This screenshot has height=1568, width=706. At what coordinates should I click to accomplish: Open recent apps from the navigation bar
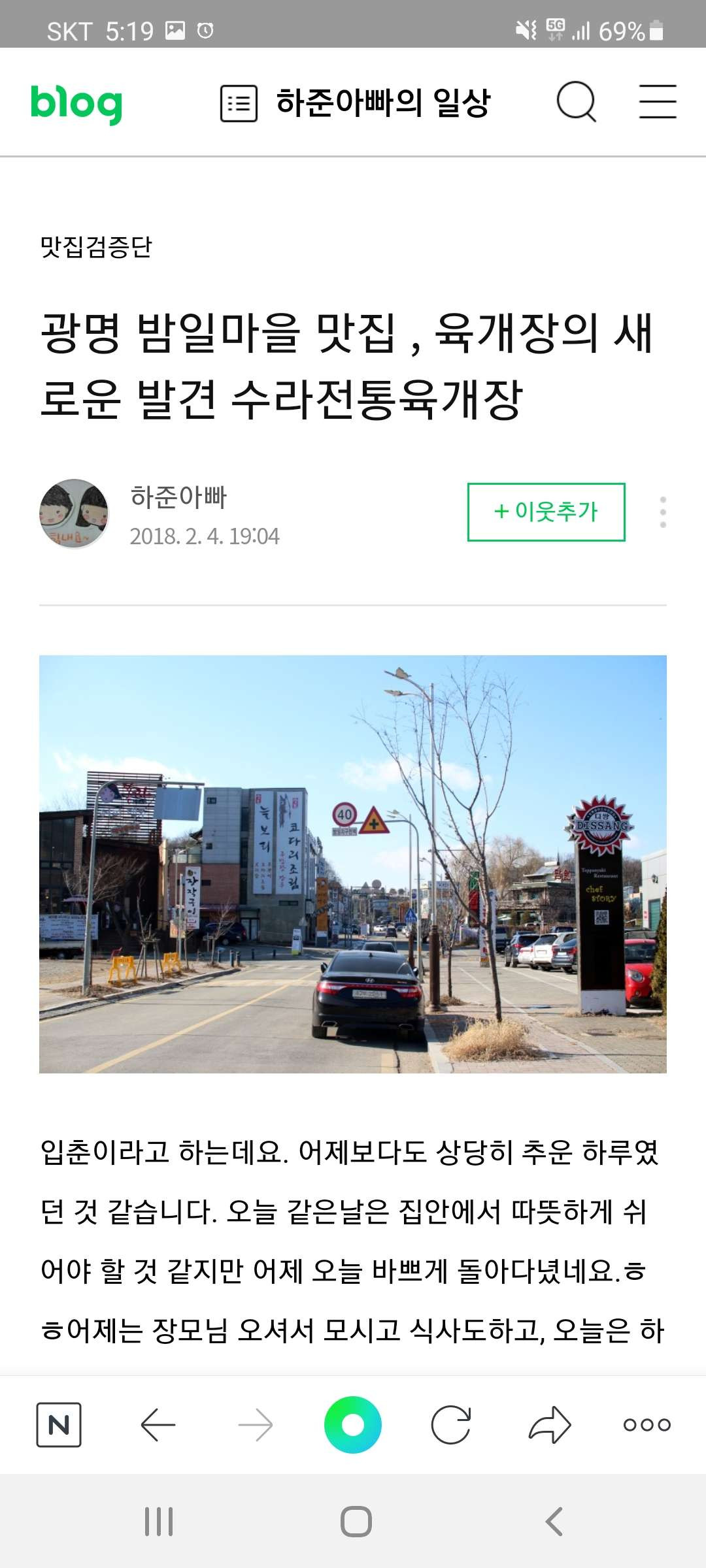159,1522
